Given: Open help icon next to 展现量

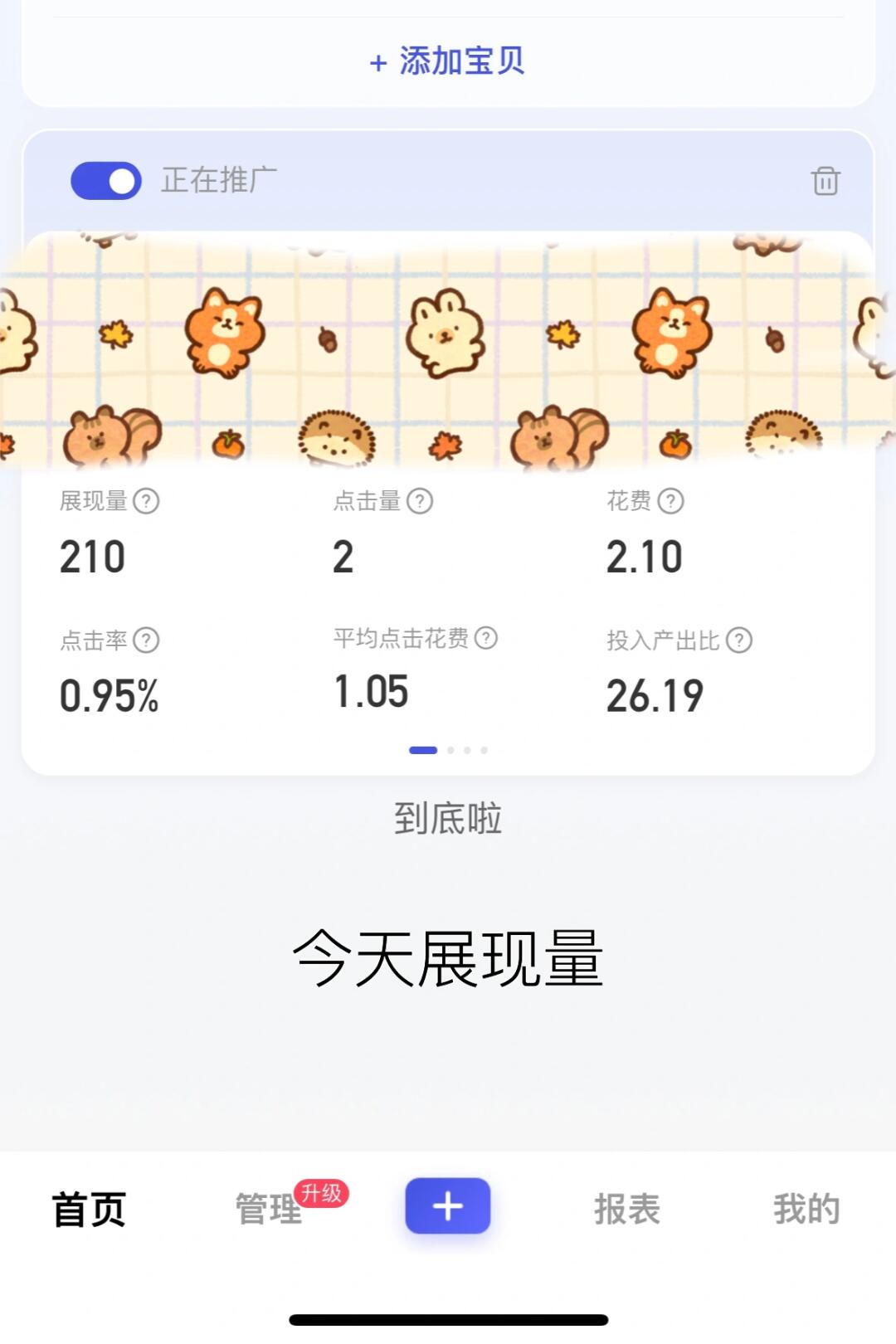Looking at the screenshot, I should point(146,501).
